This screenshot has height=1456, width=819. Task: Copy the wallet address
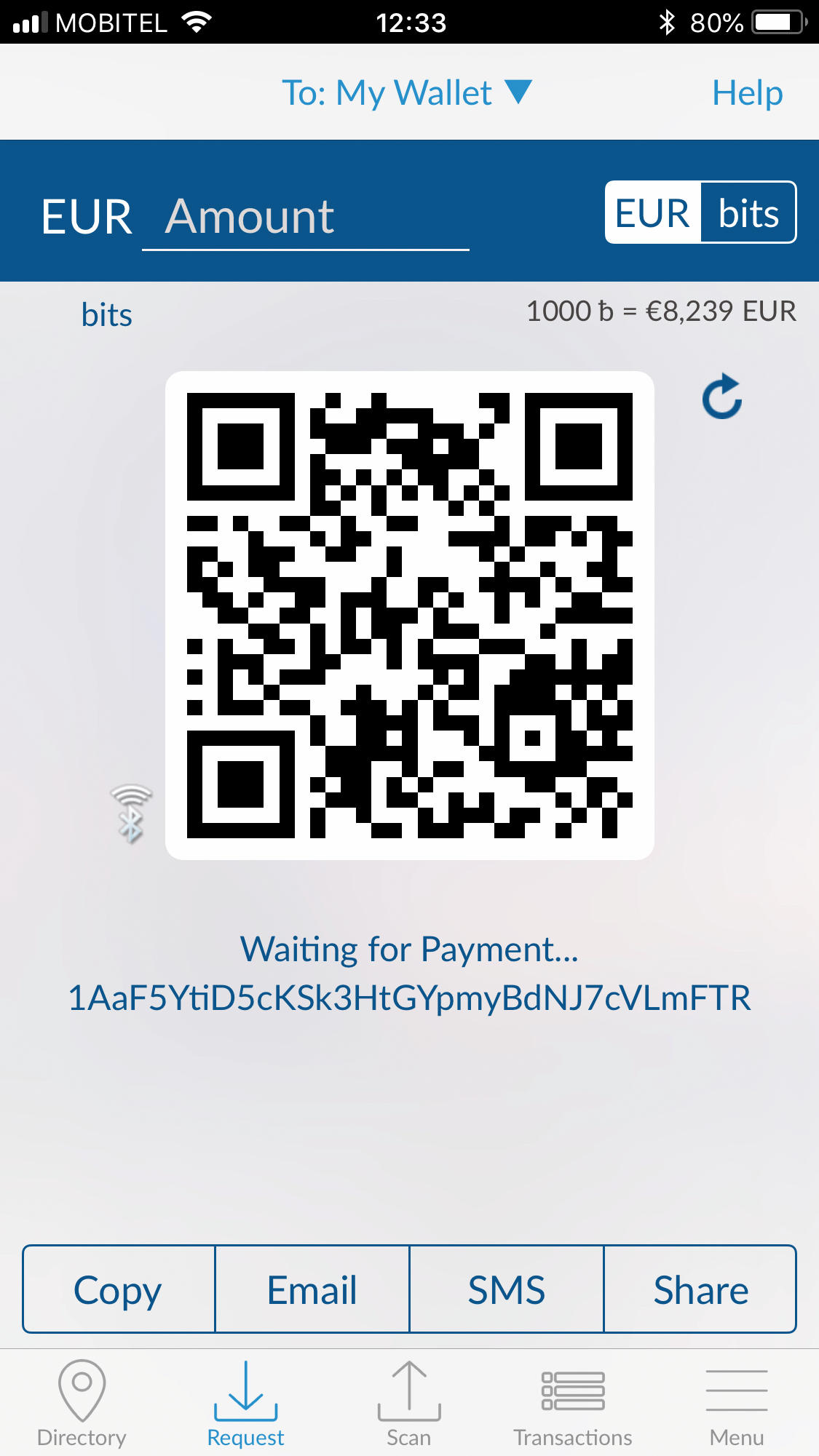[119, 1289]
